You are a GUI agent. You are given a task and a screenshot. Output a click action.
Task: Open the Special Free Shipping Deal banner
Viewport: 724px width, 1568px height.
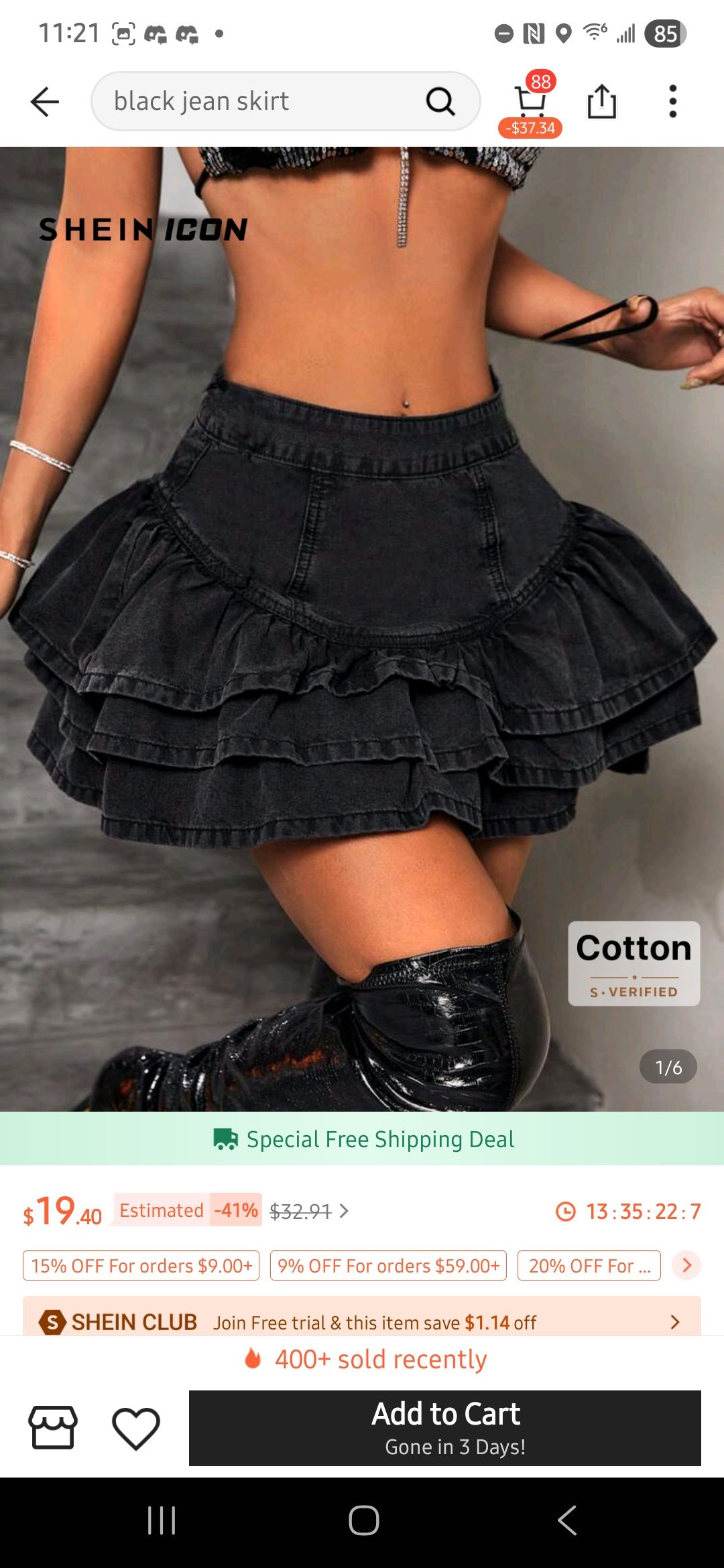[x=362, y=1138]
